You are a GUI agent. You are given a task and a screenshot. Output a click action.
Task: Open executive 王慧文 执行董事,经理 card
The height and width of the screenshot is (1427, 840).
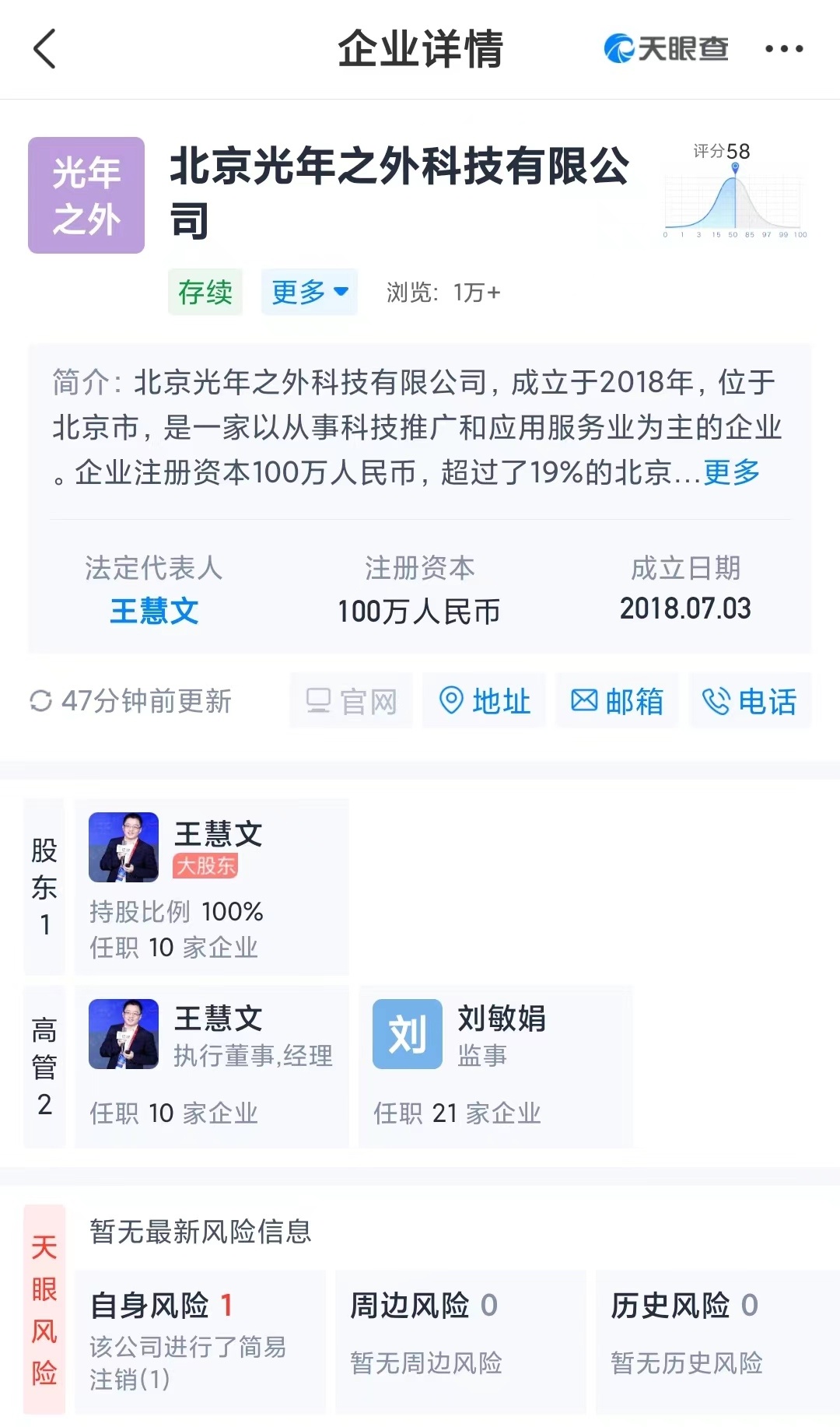pos(212,1066)
